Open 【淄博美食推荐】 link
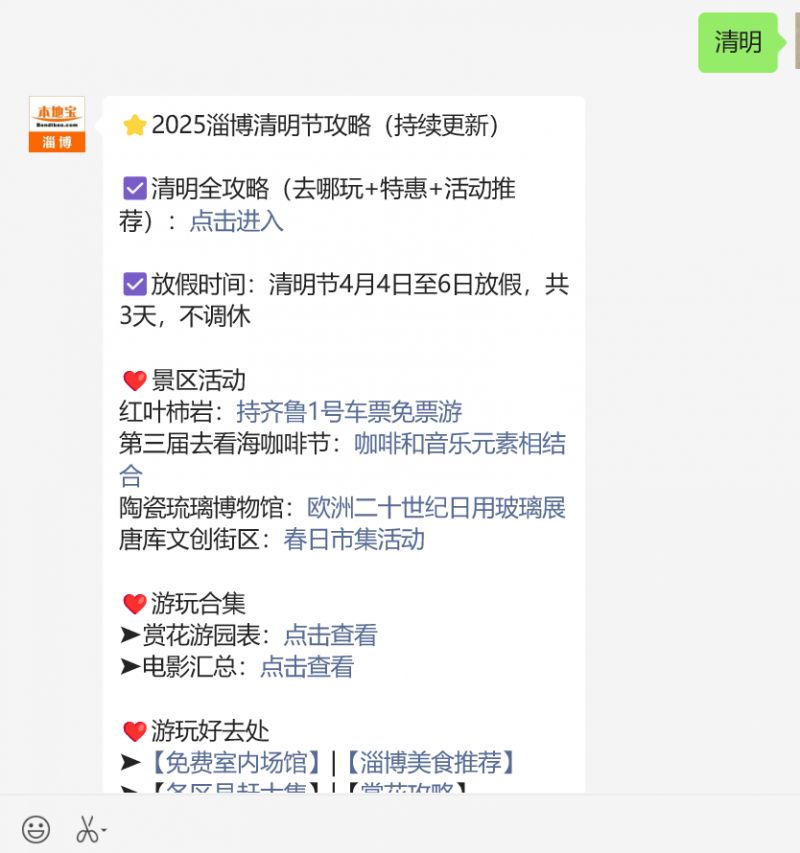Image resolution: width=800 pixels, height=853 pixels. (431, 763)
